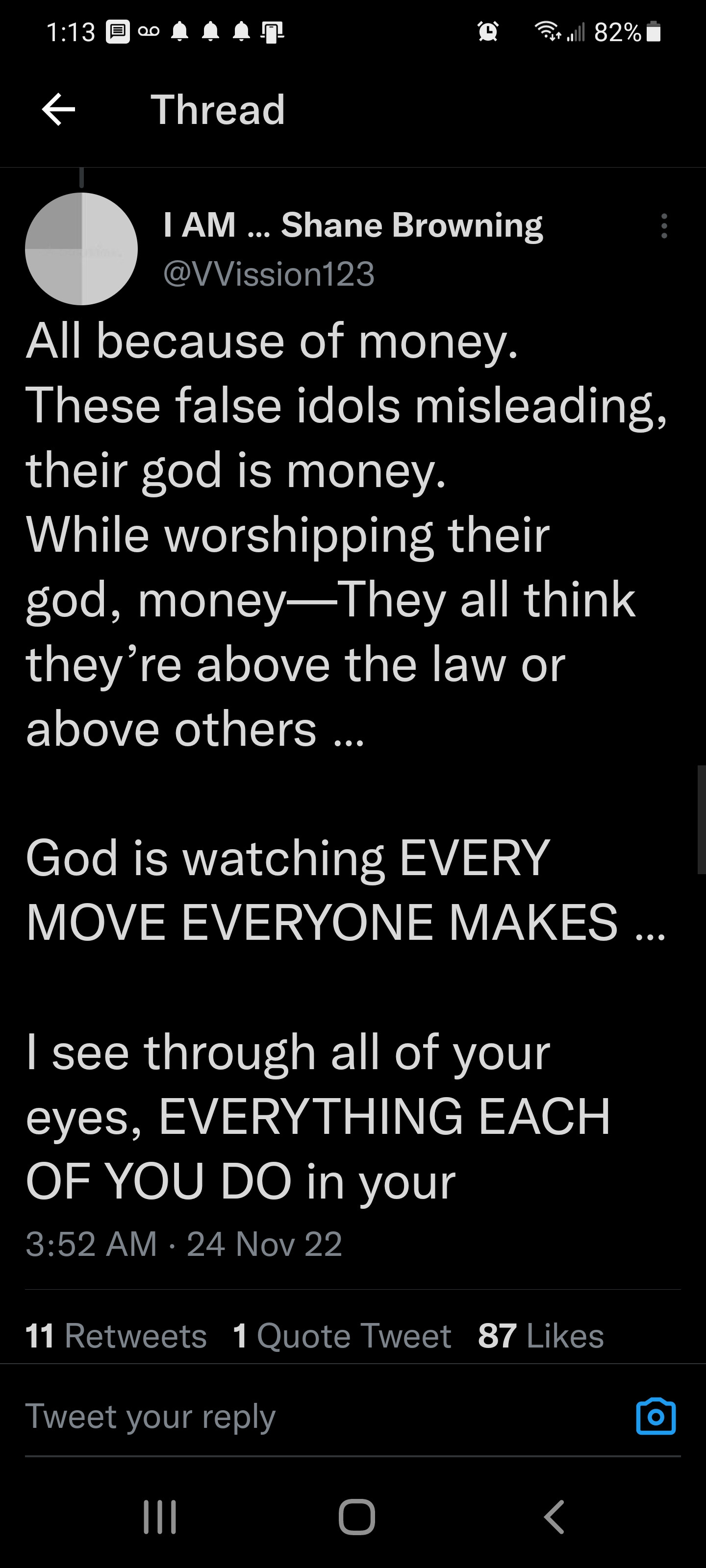
Task: Open the 1 Quote Tweet list
Action: click(x=342, y=1336)
